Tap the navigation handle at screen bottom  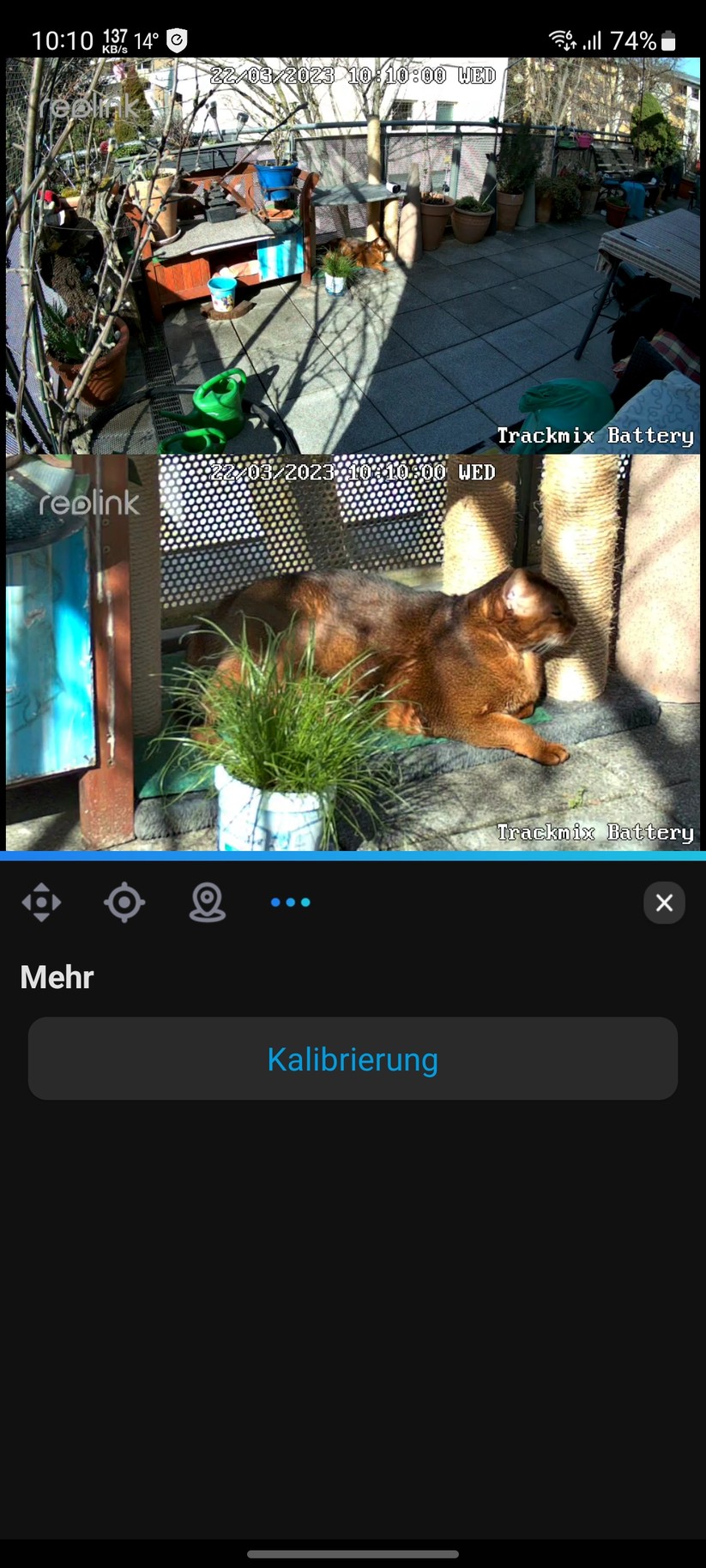pyautogui.click(x=353, y=1554)
